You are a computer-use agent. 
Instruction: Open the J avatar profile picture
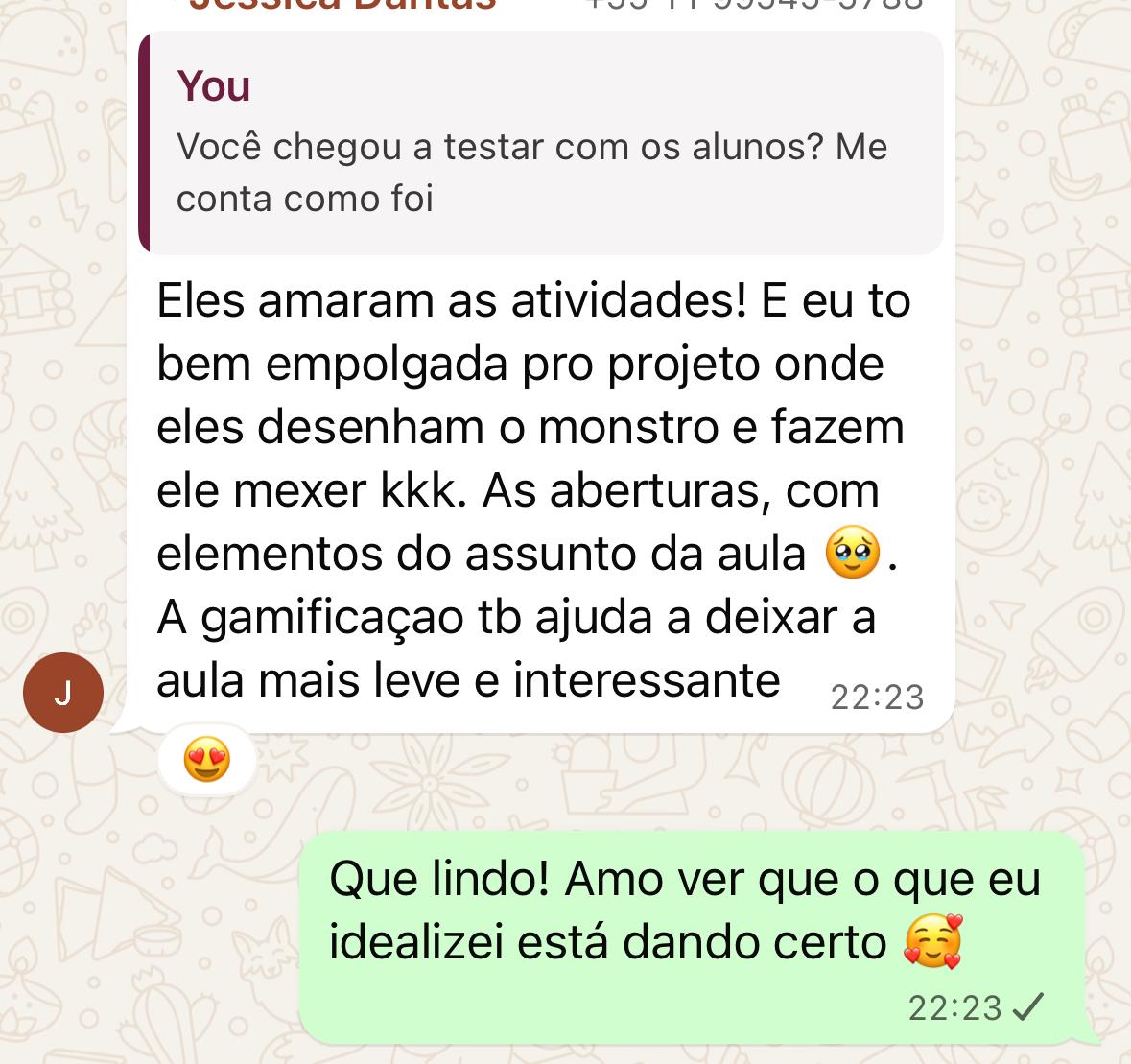63,693
